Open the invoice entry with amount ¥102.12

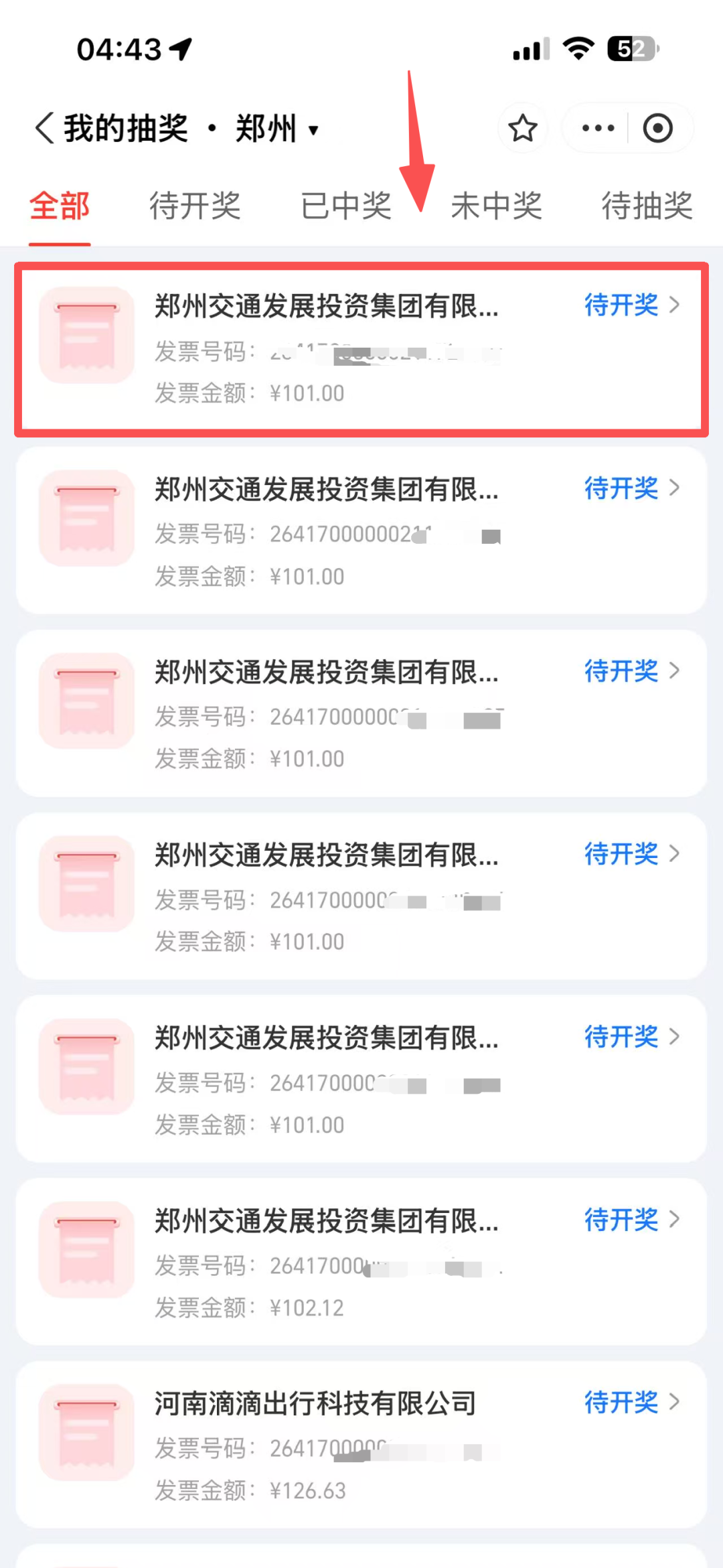pyautogui.click(x=361, y=1262)
